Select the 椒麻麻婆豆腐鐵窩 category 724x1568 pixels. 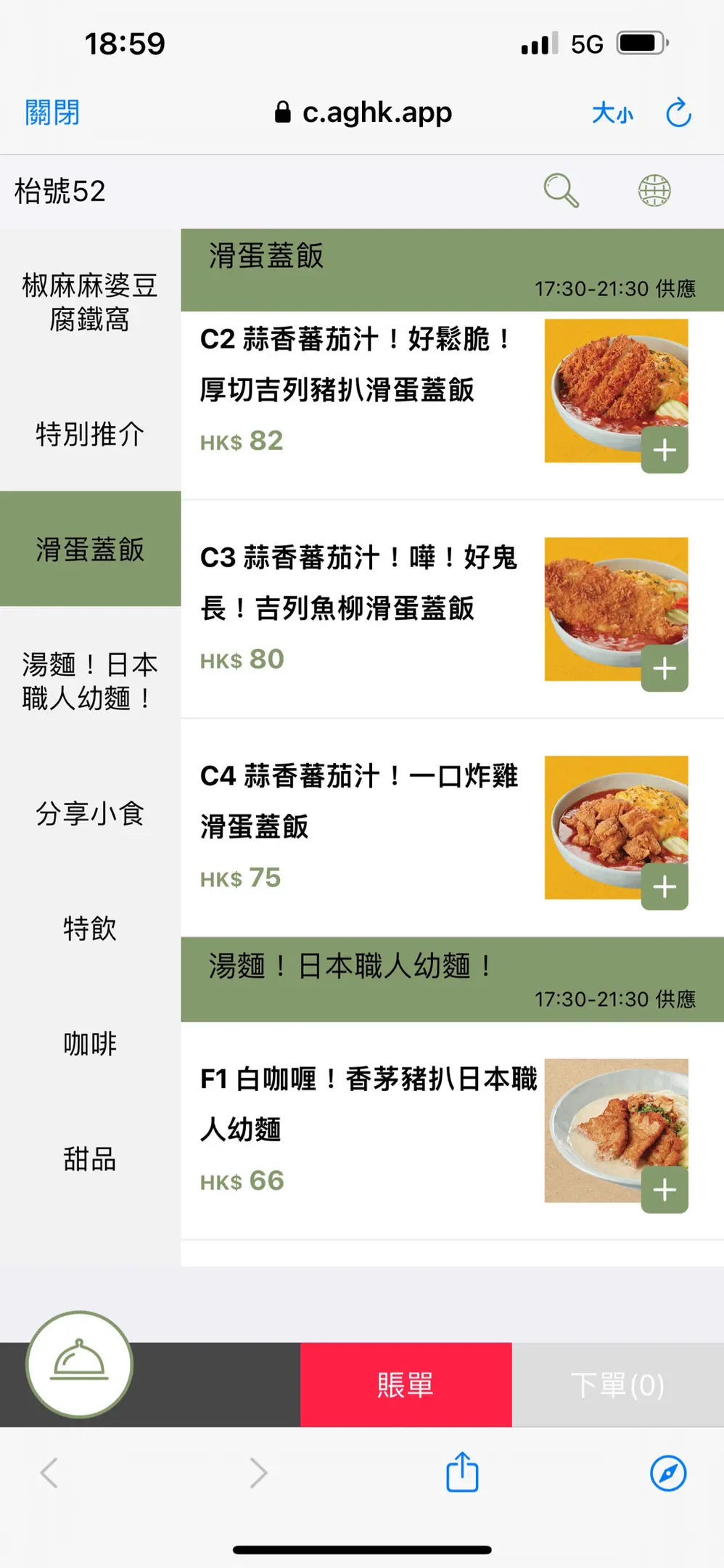pos(90,302)
